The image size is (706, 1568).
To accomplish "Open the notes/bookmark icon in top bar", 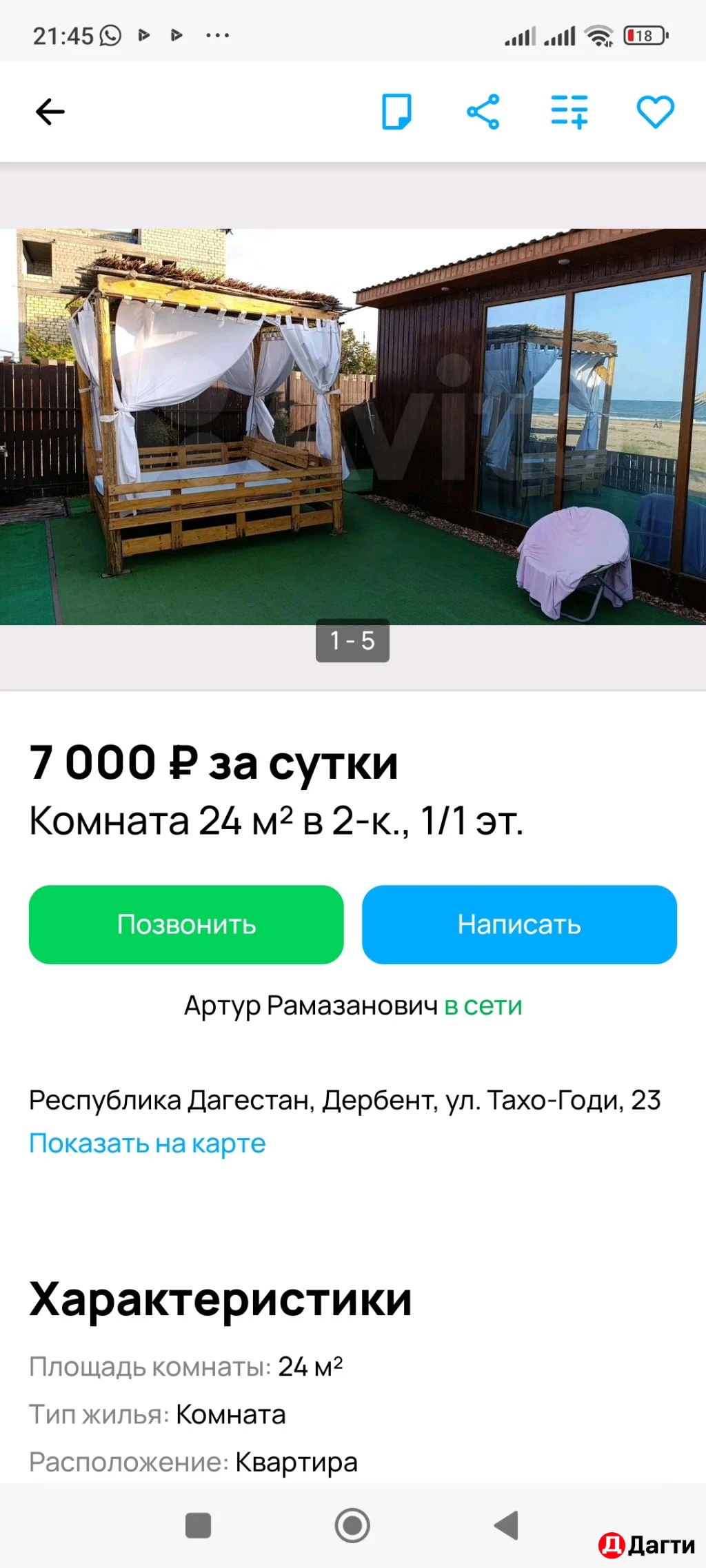I will point(397,110).
